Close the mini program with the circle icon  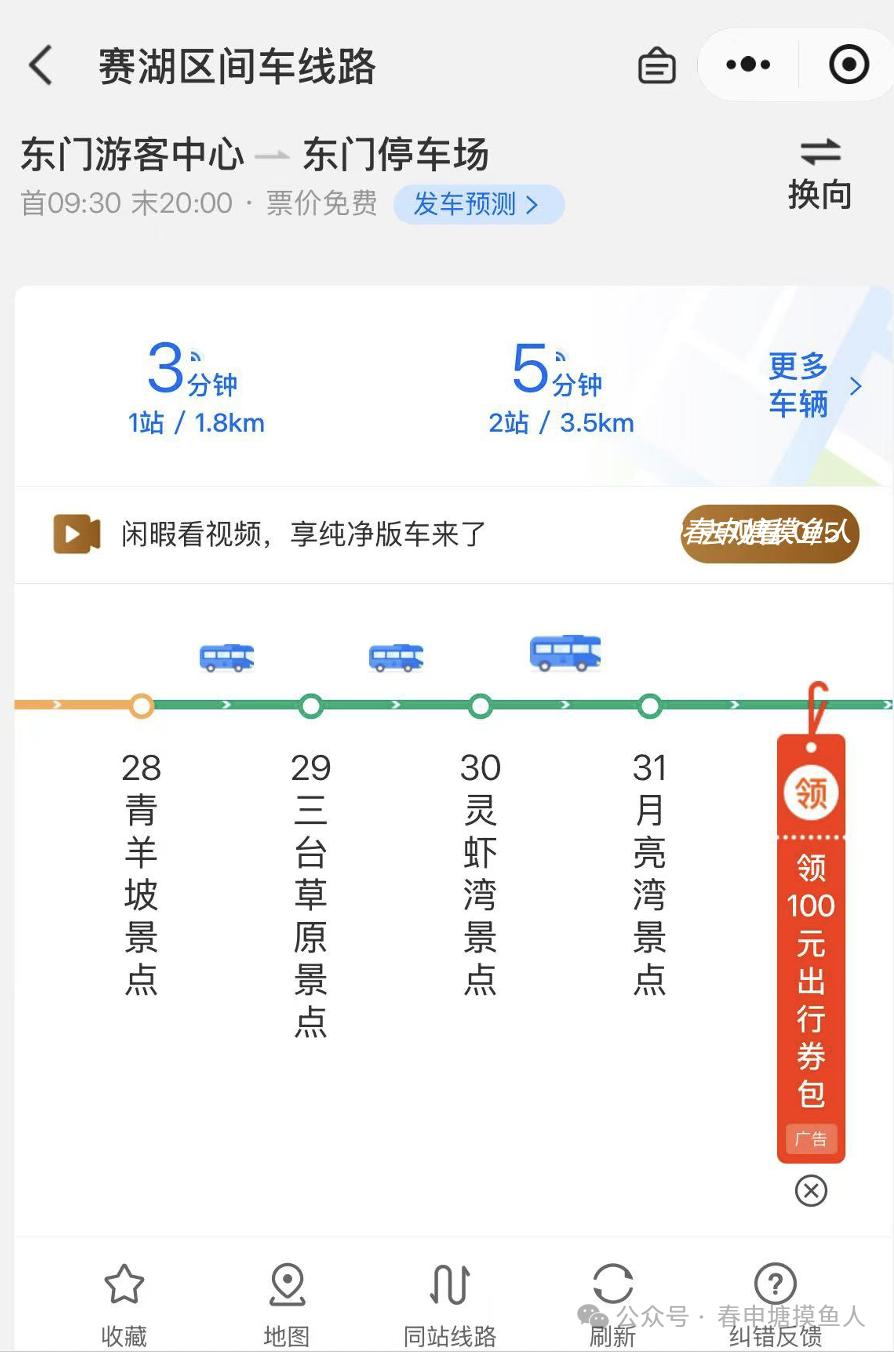849,66
